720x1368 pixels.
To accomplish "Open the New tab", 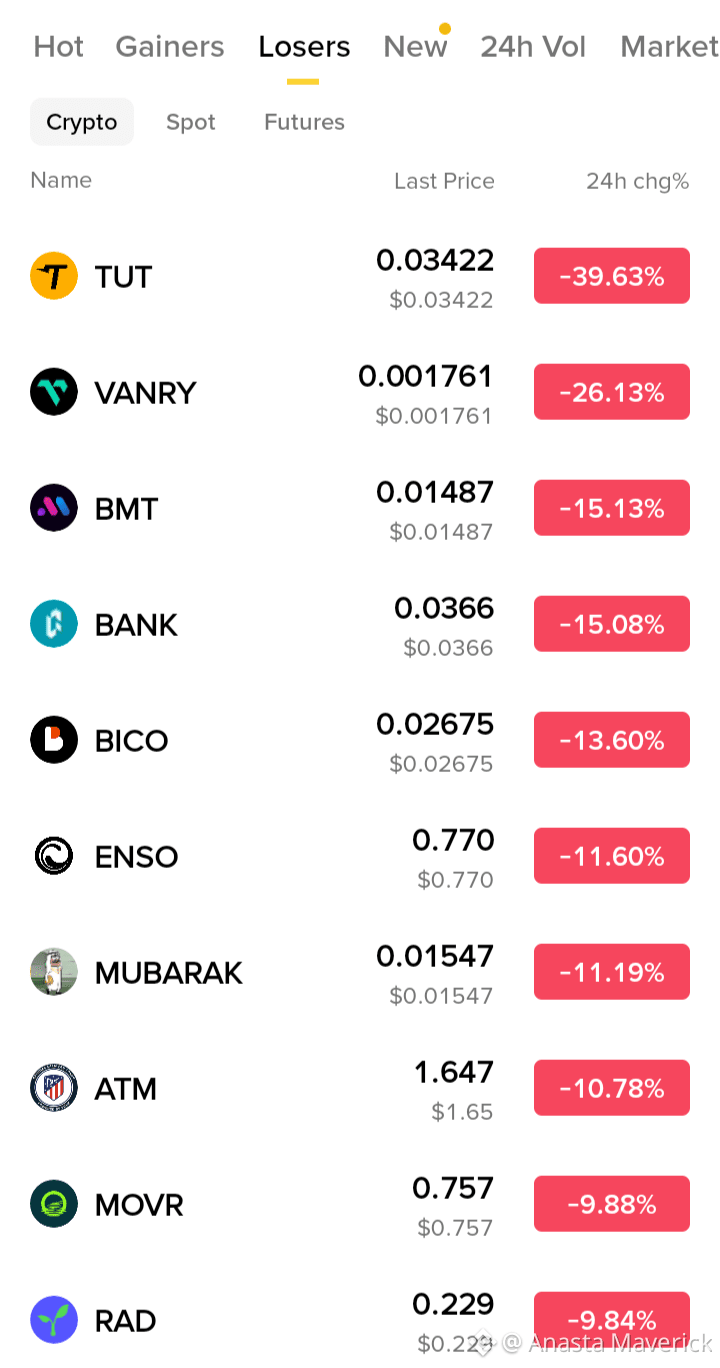I will 415,47.
